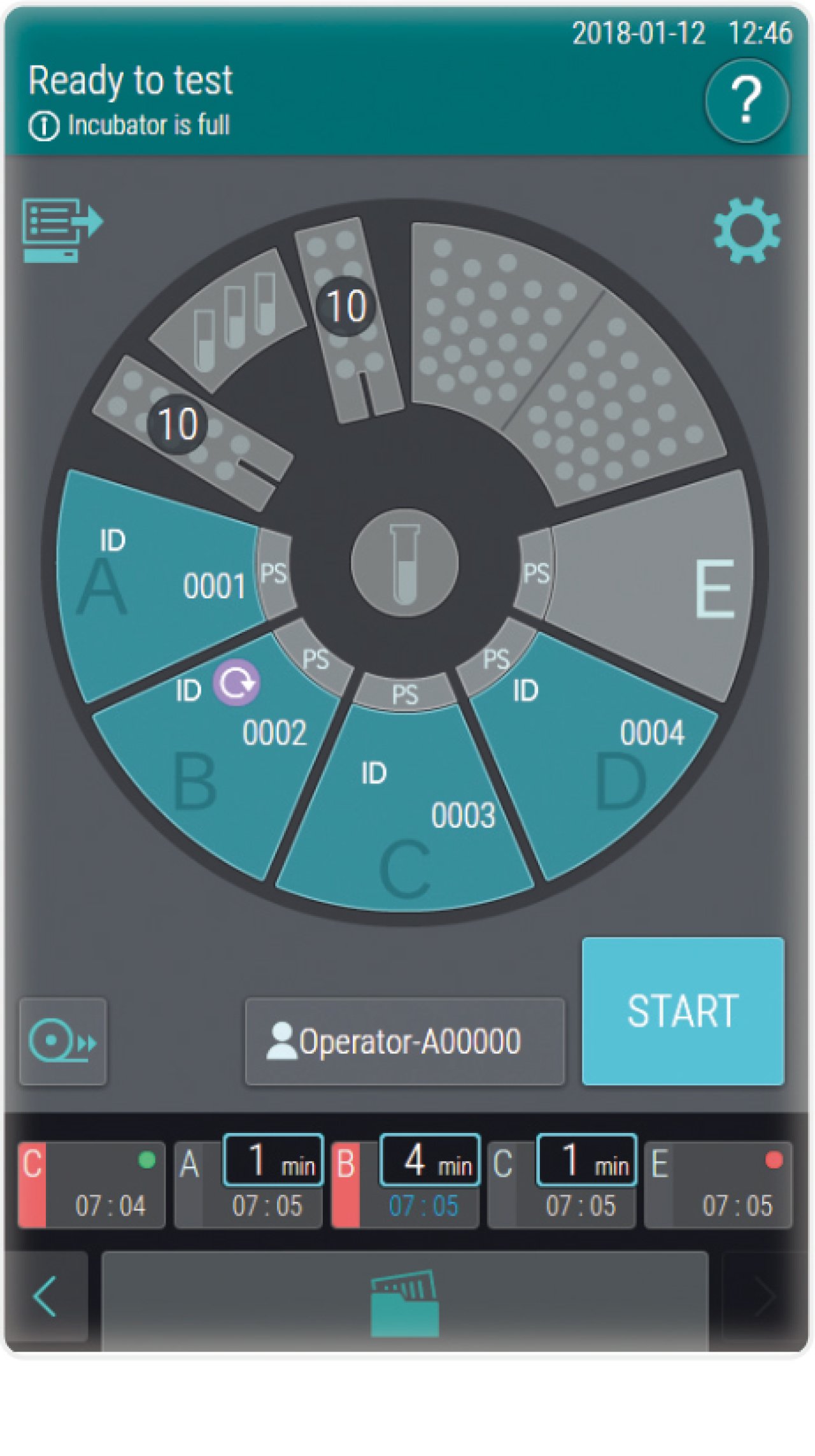Open the Operator-A00000 selector
Image resolution: width=815 pixels, height=1456 pixels.
tap(404, 1042)
